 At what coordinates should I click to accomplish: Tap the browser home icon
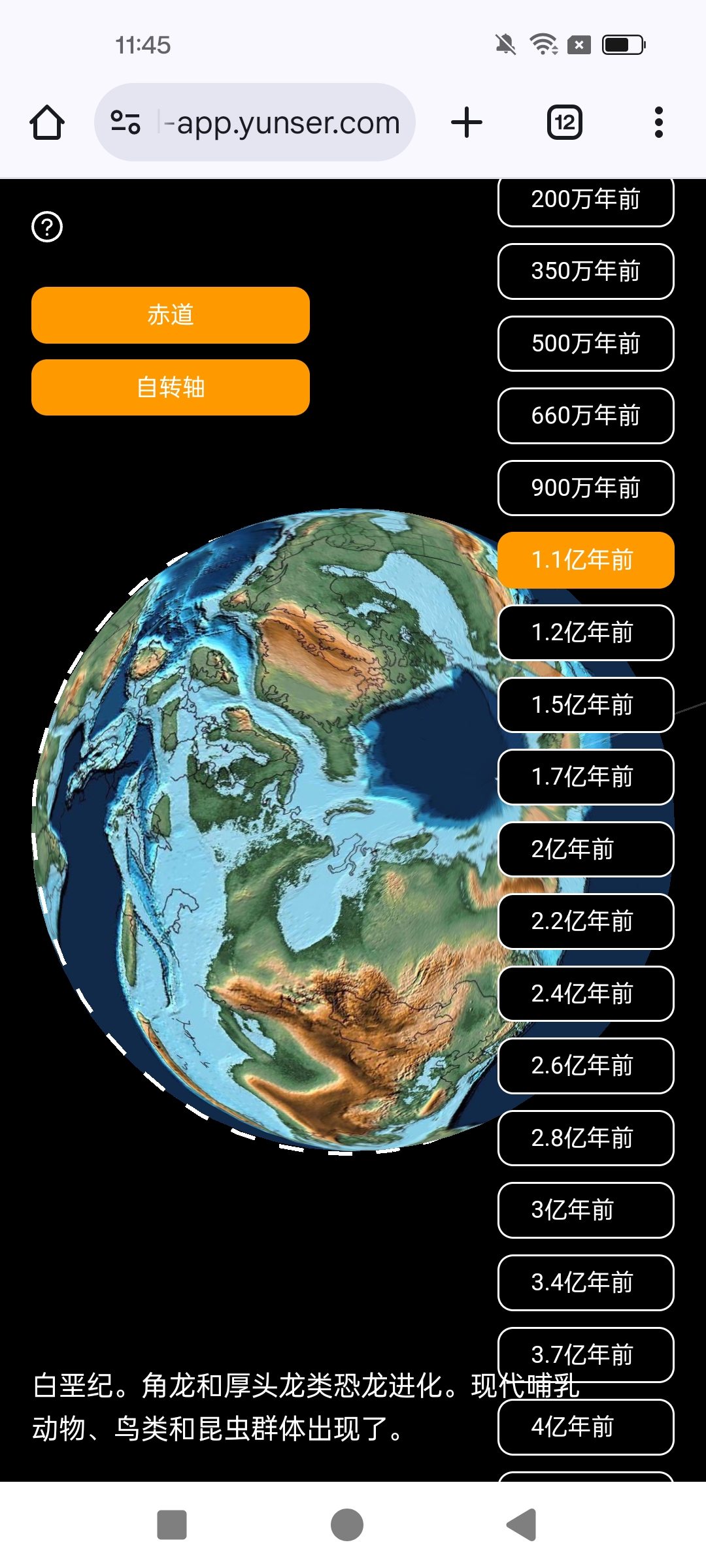pyautogui.click(x=46, y=122)
